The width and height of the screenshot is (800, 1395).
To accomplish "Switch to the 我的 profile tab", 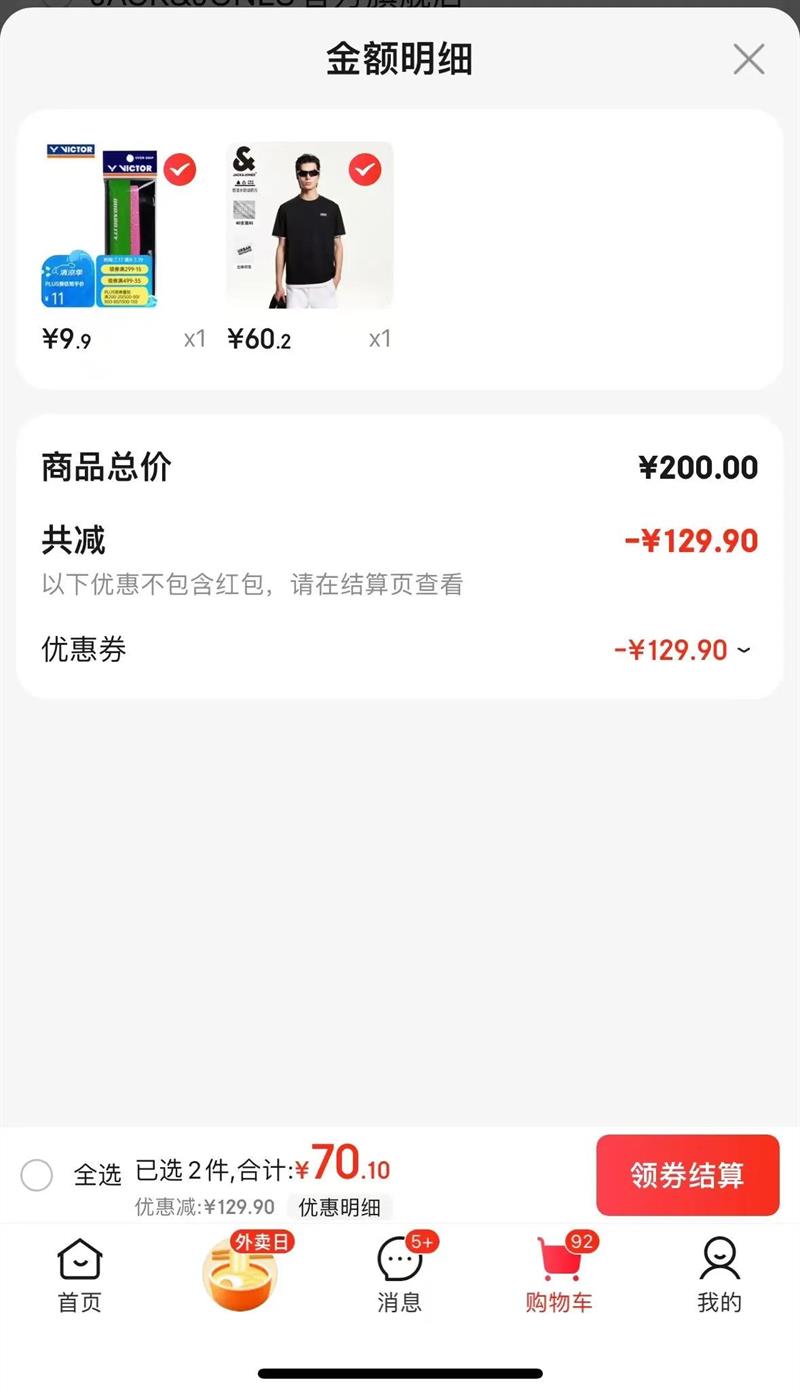I will [719, 1275].
